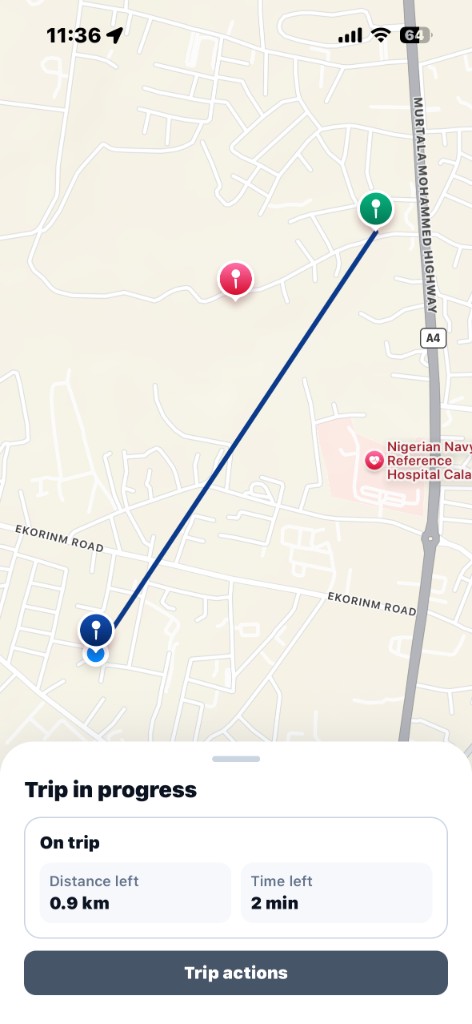Select the red map pin
Screen dimensions: 472x1024
(236, 280)
